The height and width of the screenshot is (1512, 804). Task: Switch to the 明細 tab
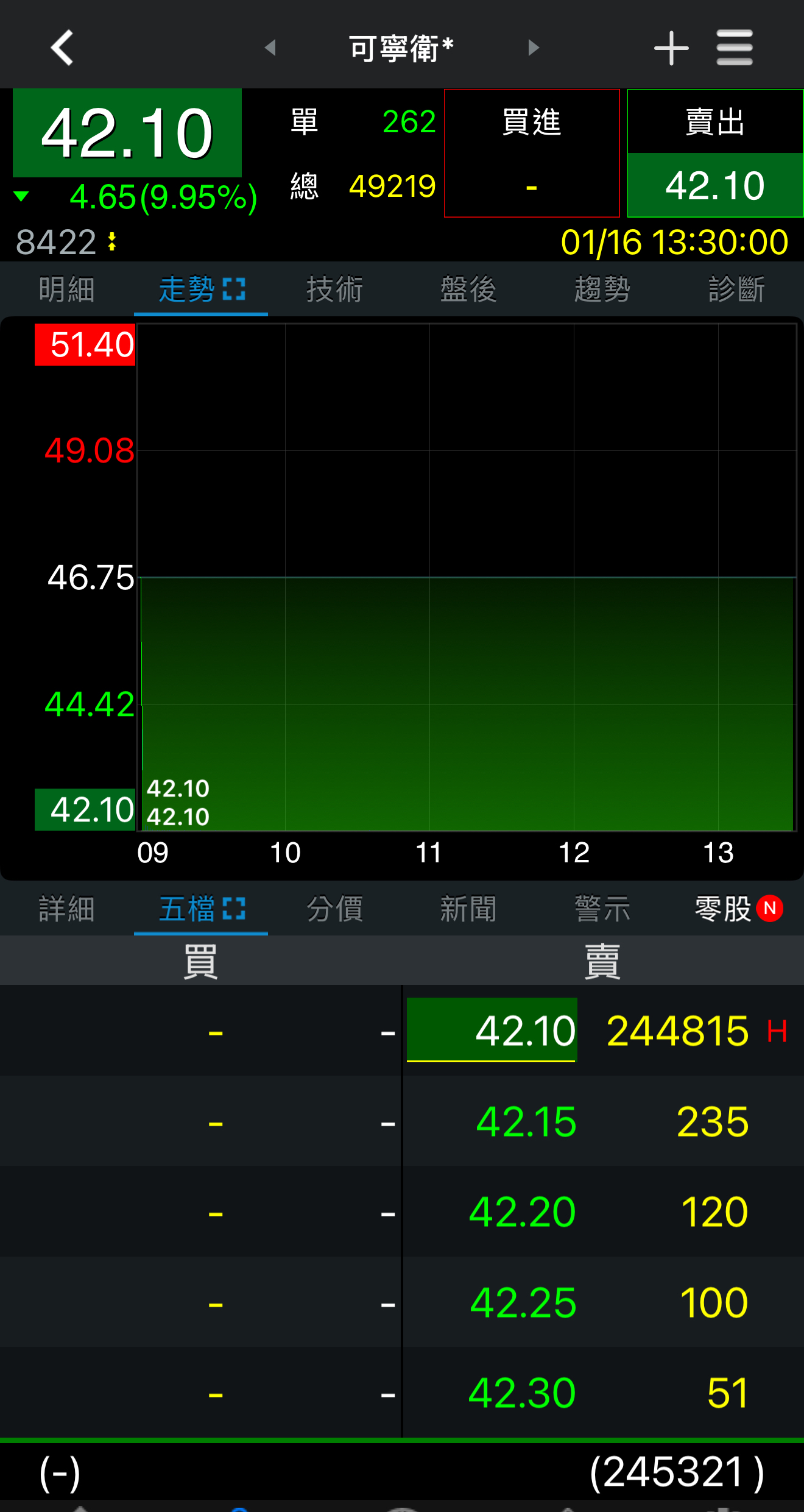(66, 289)
